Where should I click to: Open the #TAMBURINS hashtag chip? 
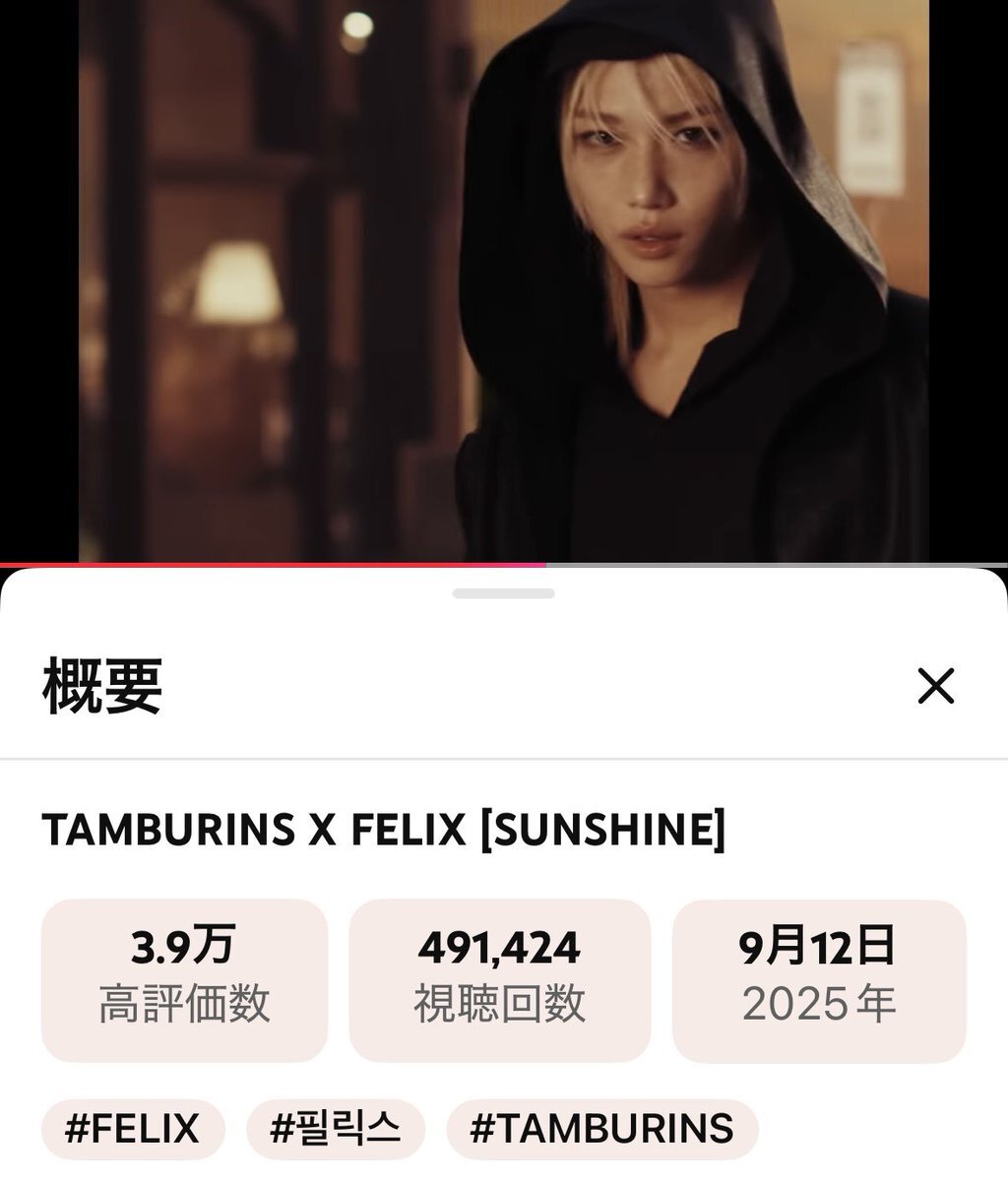[x=601, y=1128]
